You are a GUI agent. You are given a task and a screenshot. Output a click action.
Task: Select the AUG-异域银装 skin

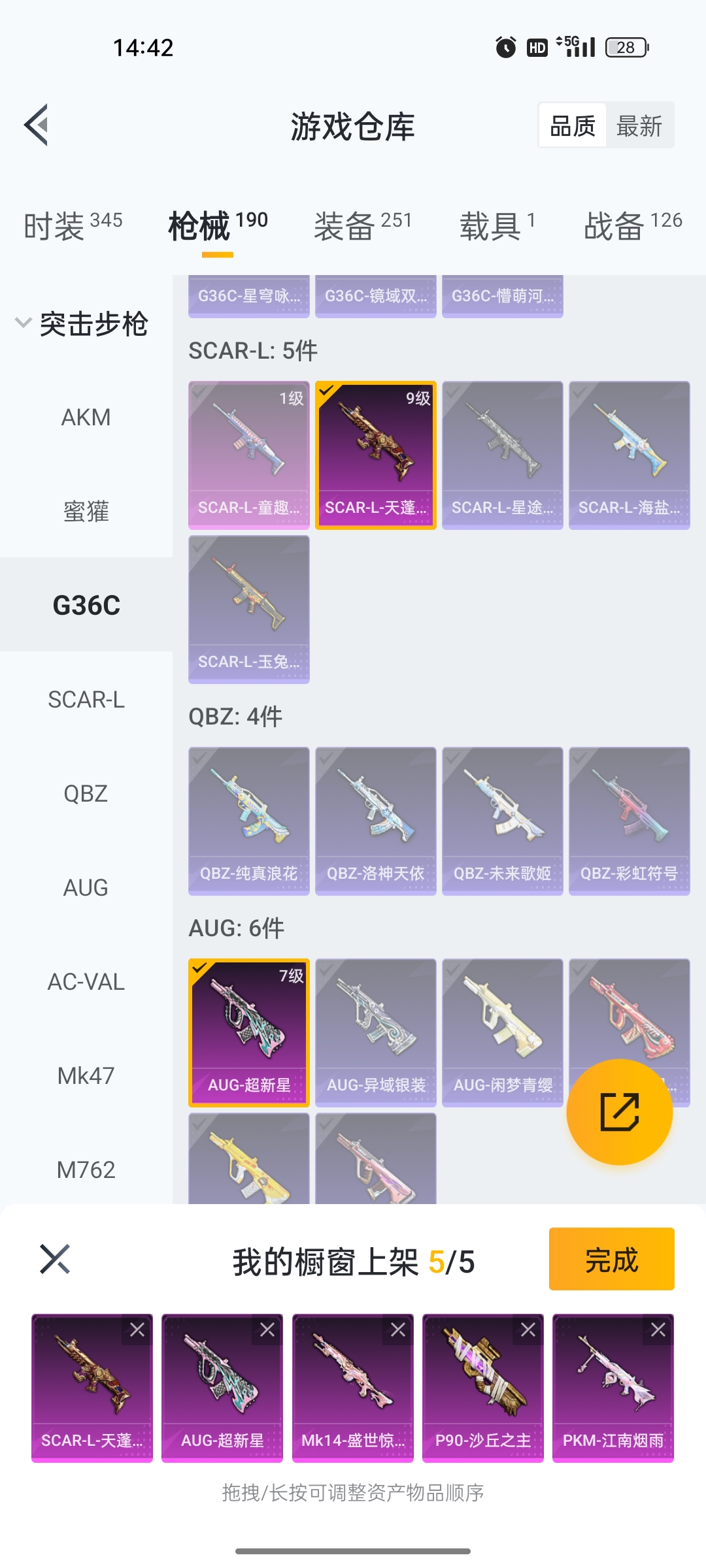click(375, 1032)
